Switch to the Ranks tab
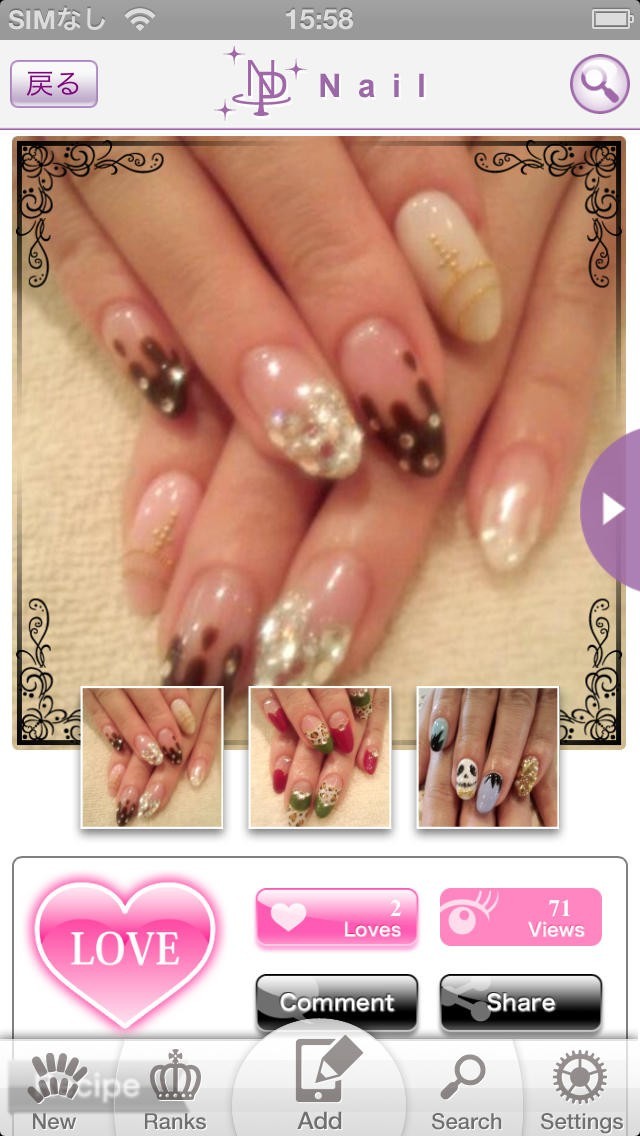The height and width of the screenshot is (1136, 640). tap(174, 1090)
